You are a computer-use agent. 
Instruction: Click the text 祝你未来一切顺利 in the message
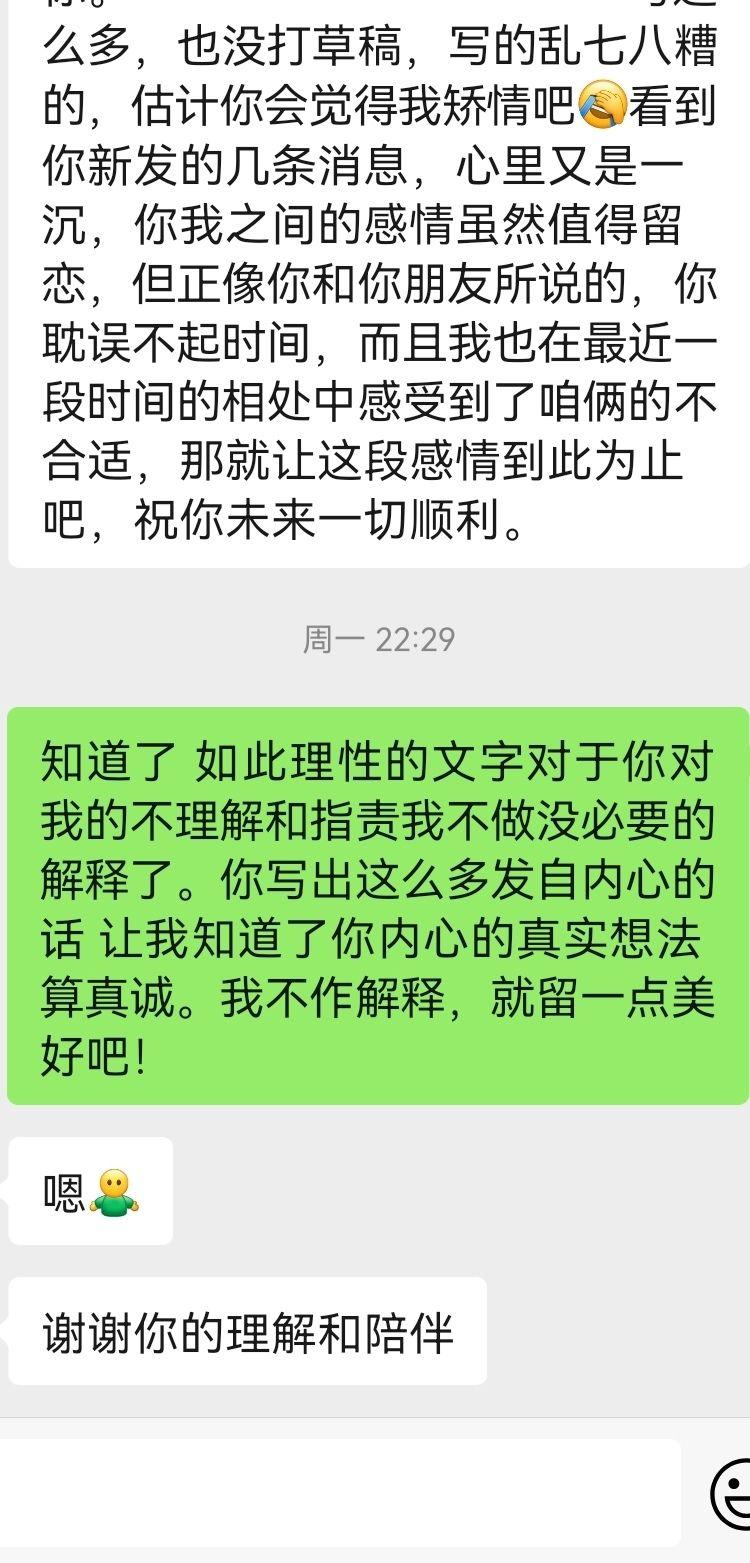tap(330, 518)
